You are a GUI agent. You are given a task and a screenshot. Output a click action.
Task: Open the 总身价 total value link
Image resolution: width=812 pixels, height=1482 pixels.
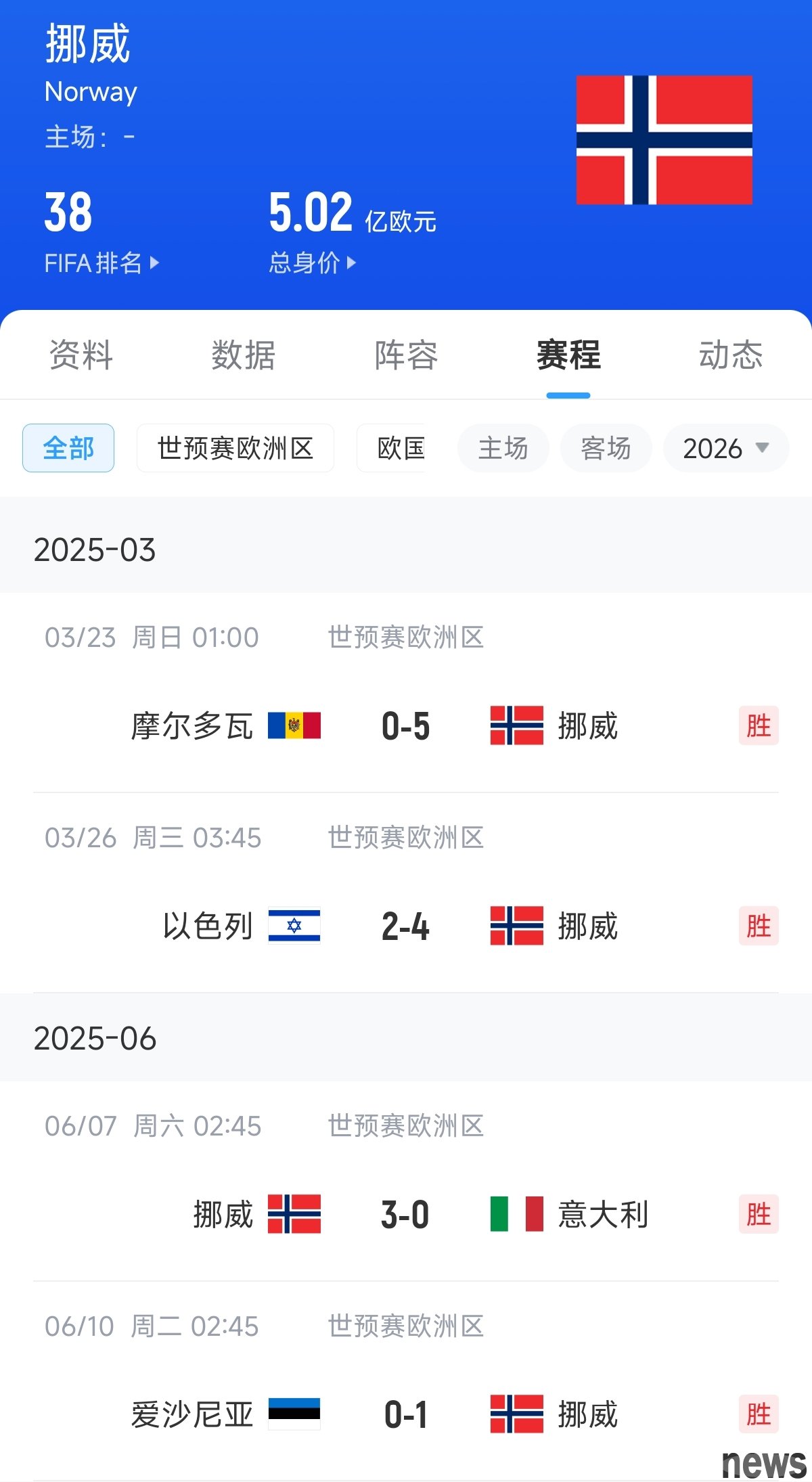tap(312, 263)
